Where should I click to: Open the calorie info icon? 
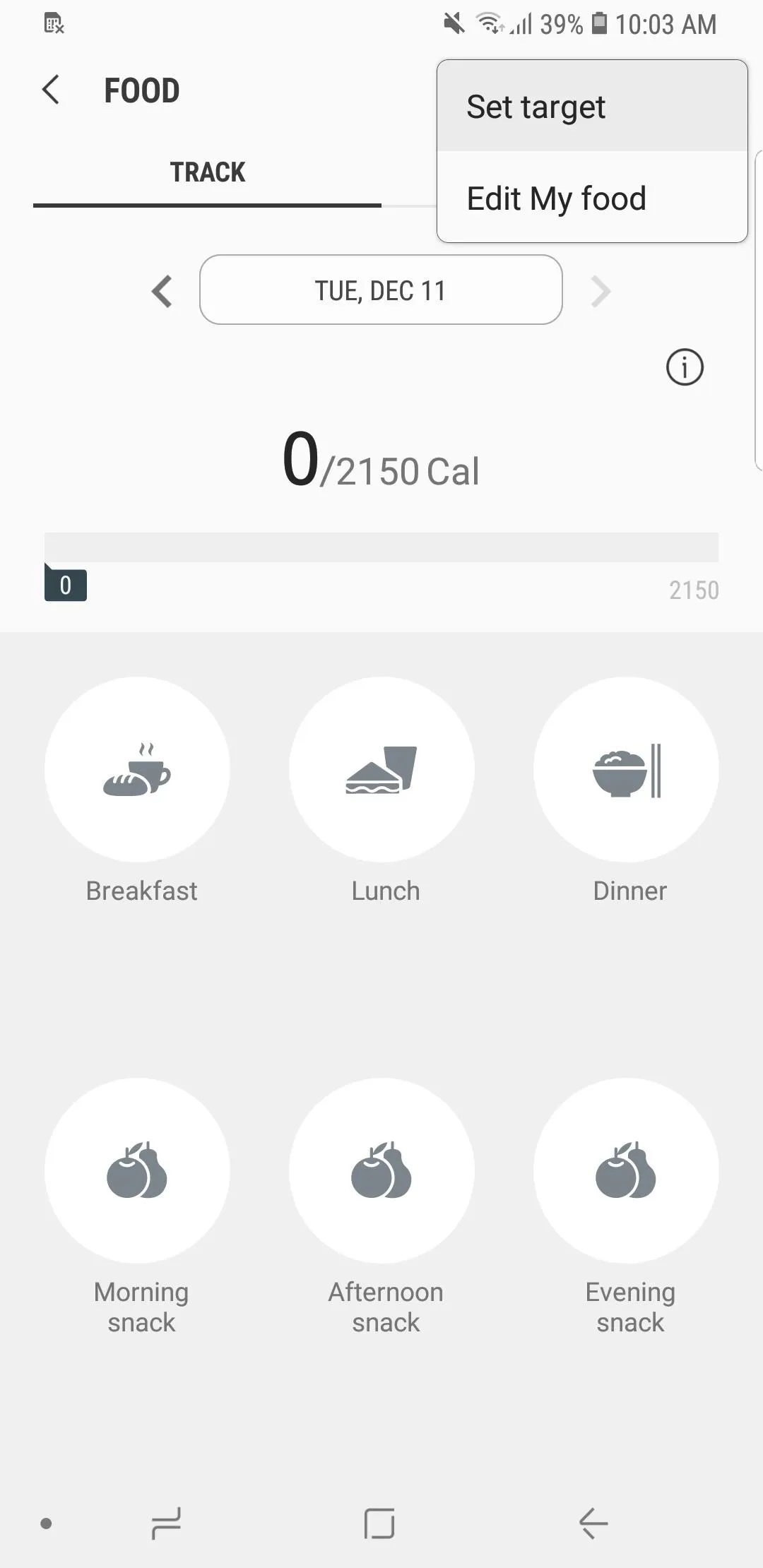tap(685, 367)
